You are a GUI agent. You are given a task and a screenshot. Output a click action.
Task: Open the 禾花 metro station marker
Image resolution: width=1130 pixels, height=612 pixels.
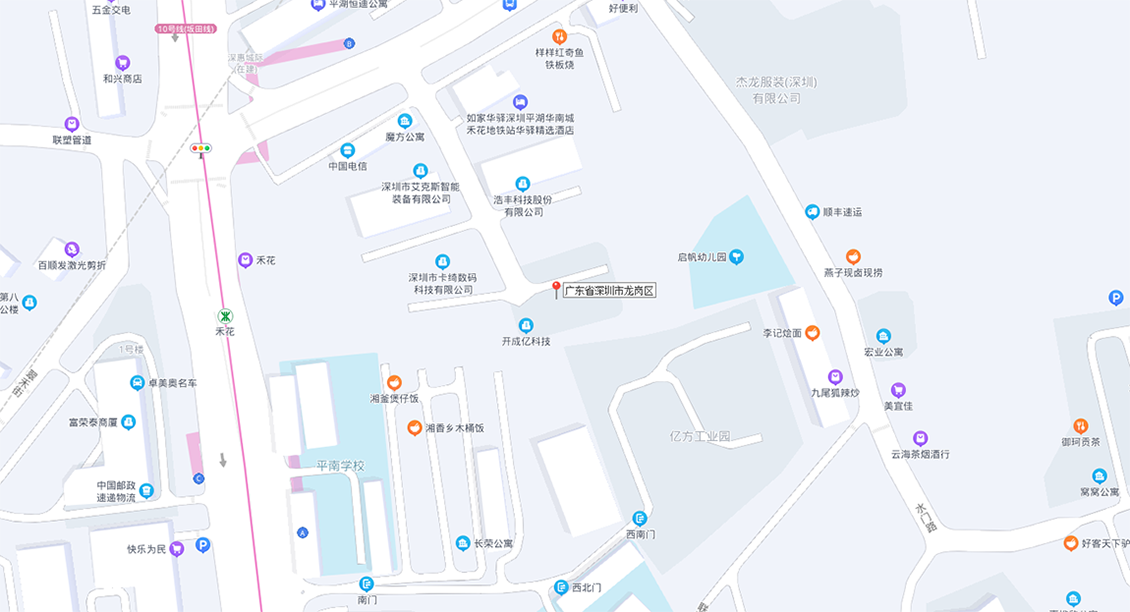pyautogui.click(x=225, y=316)
